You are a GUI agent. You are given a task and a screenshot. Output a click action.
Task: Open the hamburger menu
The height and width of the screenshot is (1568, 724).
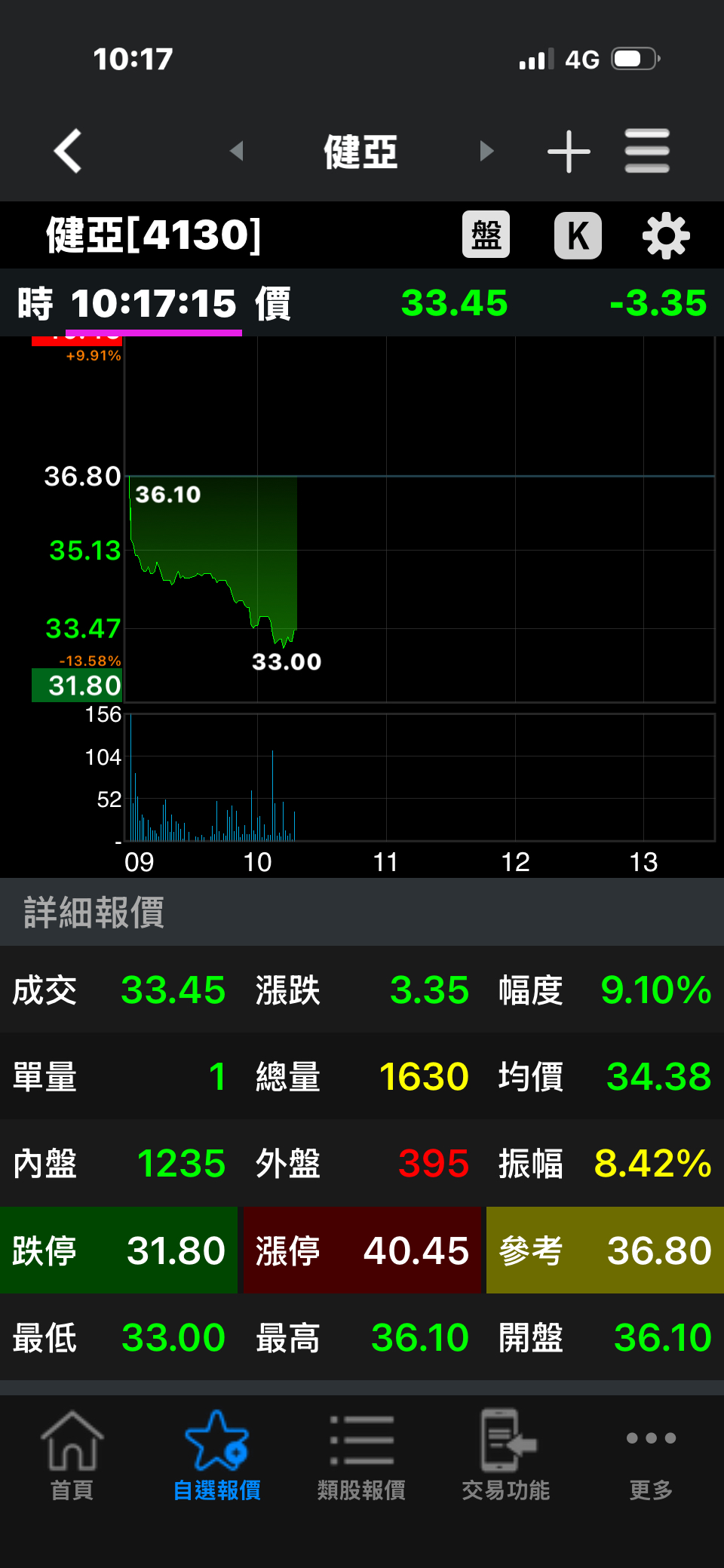pyautogui.click(x=647, y=151)
